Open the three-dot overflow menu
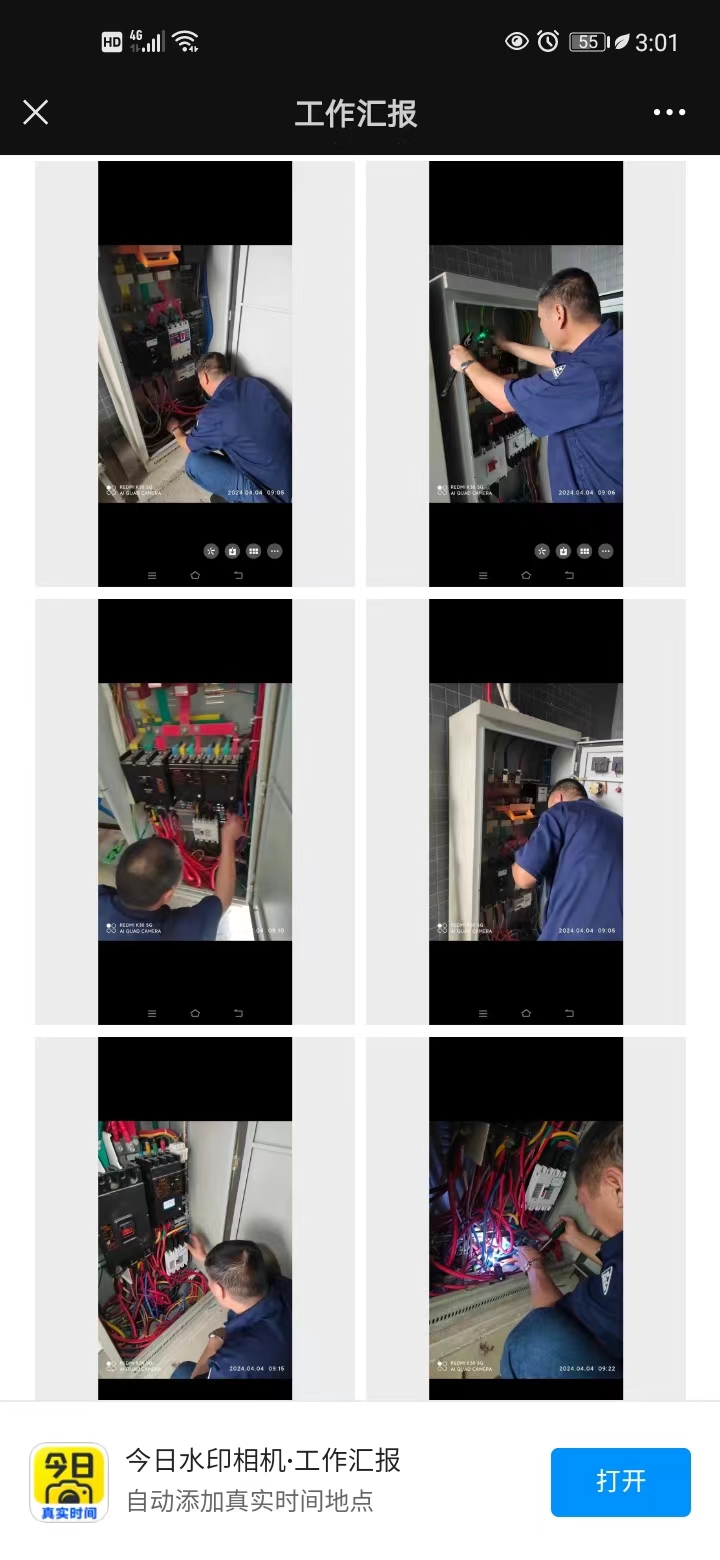Screen dimensions: 720x1560 point(669,112)
